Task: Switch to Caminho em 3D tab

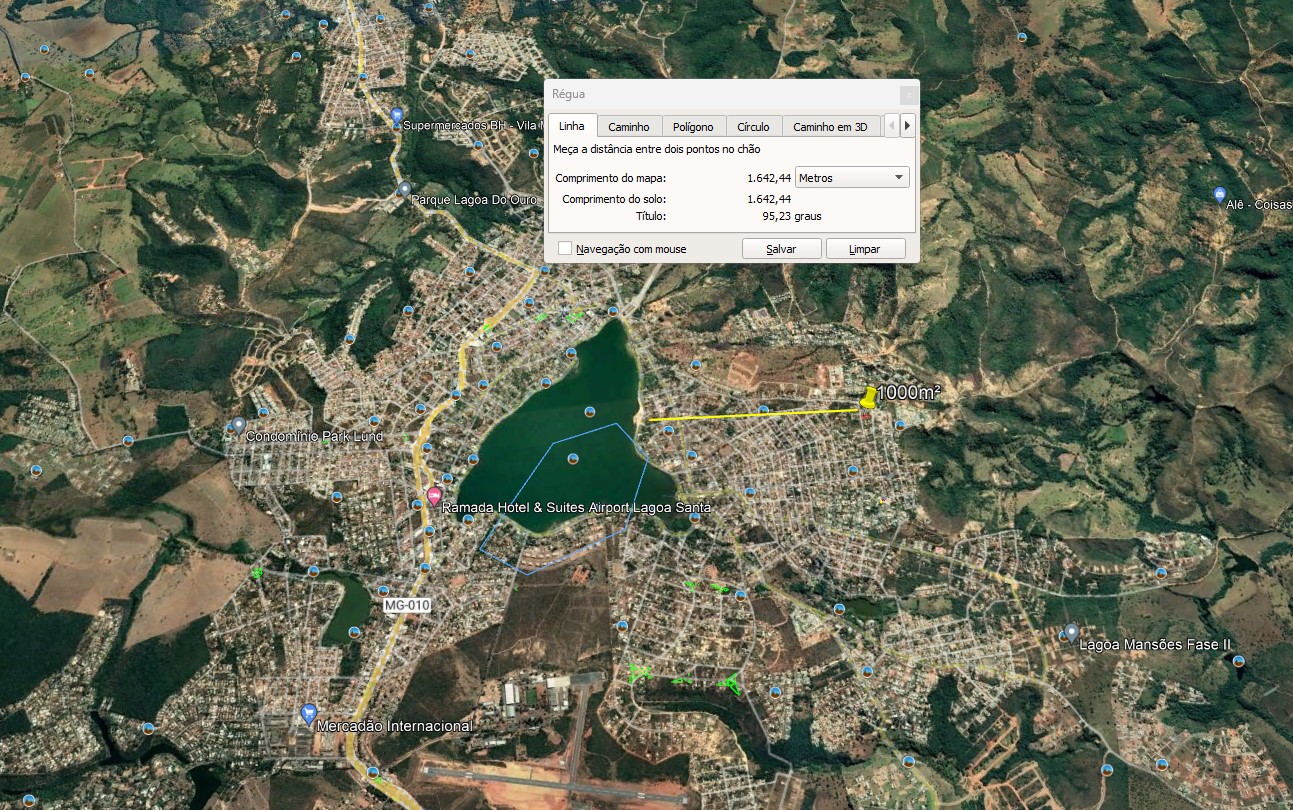Action: [830, 127]
